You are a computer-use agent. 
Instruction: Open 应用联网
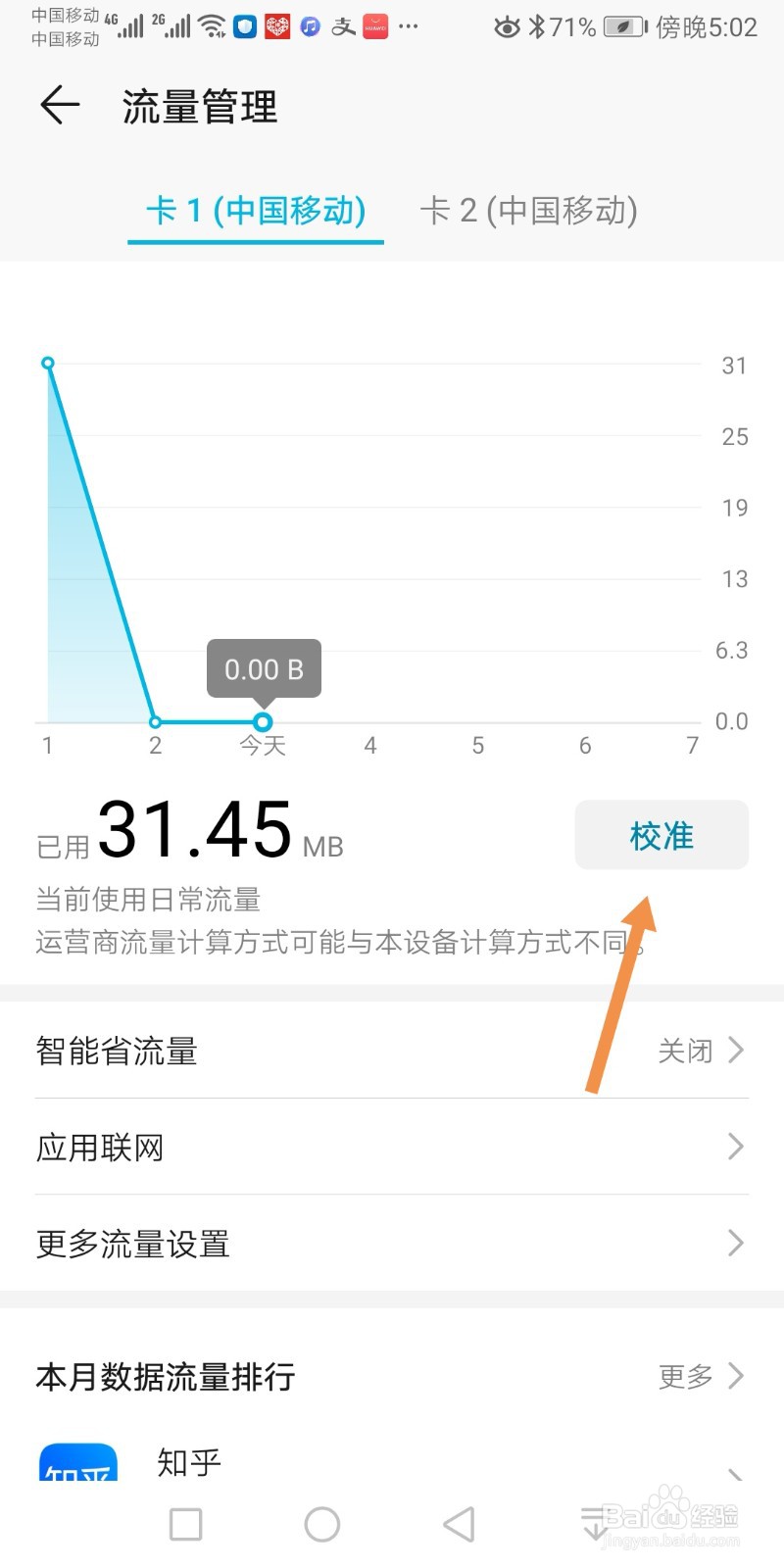[x=392, y=1147]
